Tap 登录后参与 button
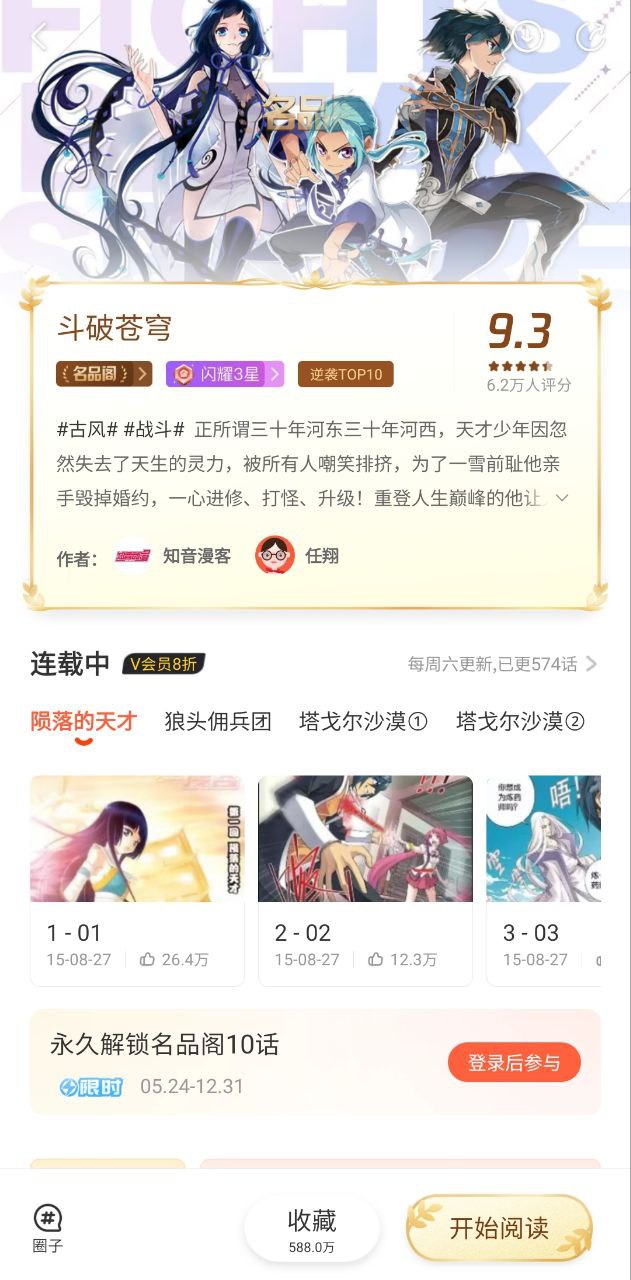The height and width of the screenshot is (1280, 631). (x=514, y=1063)
